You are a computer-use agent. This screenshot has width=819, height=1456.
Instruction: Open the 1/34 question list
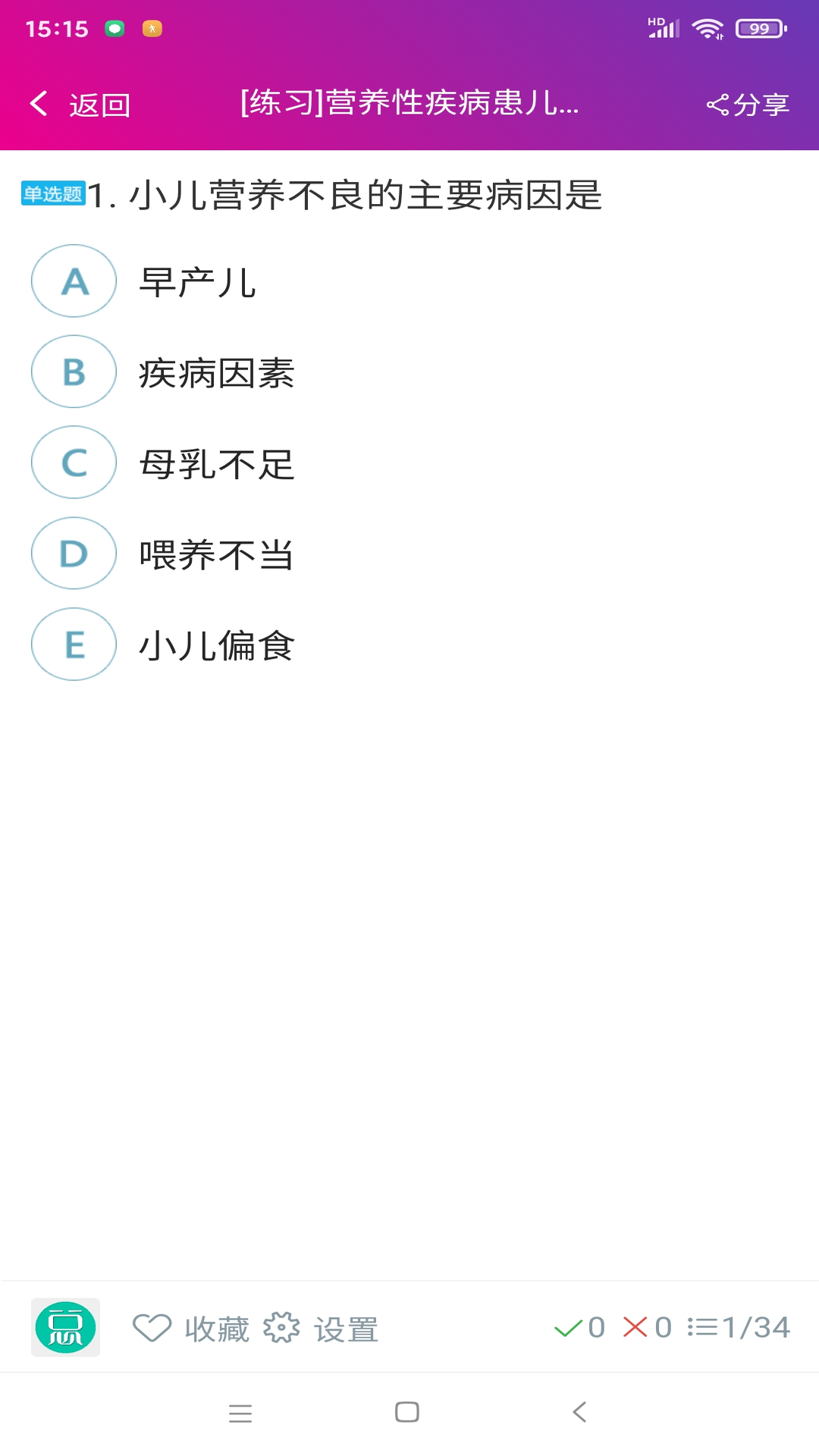pos(739,1327)
